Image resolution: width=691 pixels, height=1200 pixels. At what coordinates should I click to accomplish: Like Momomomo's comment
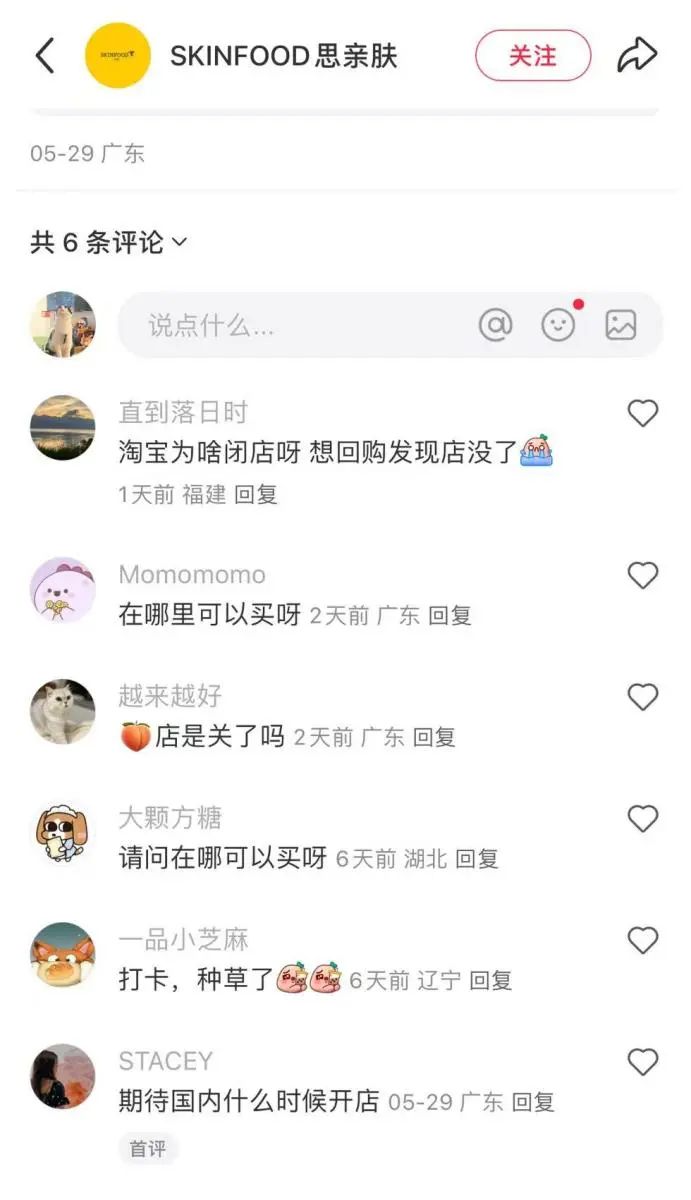(x=642, y=575)
